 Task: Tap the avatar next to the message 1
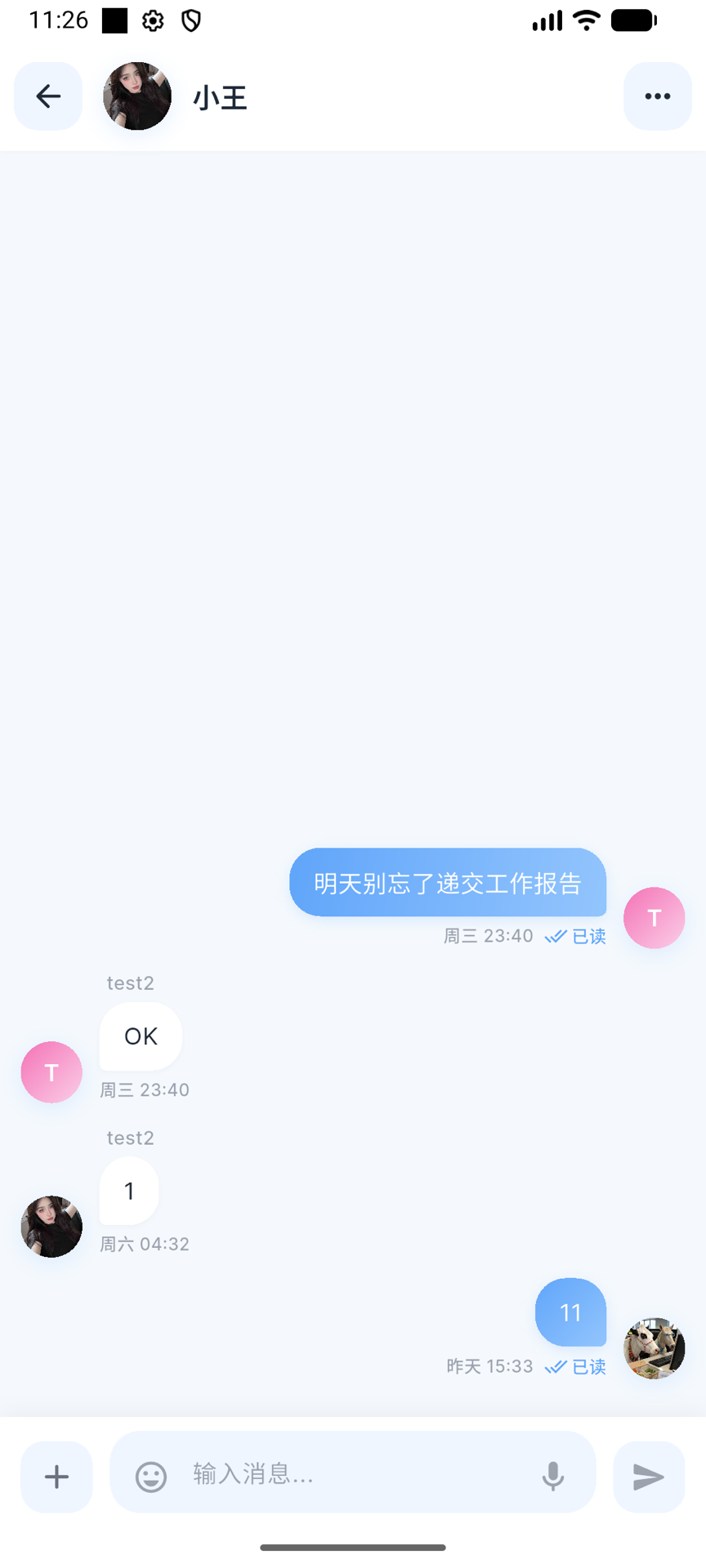(x=51, y=1227)
